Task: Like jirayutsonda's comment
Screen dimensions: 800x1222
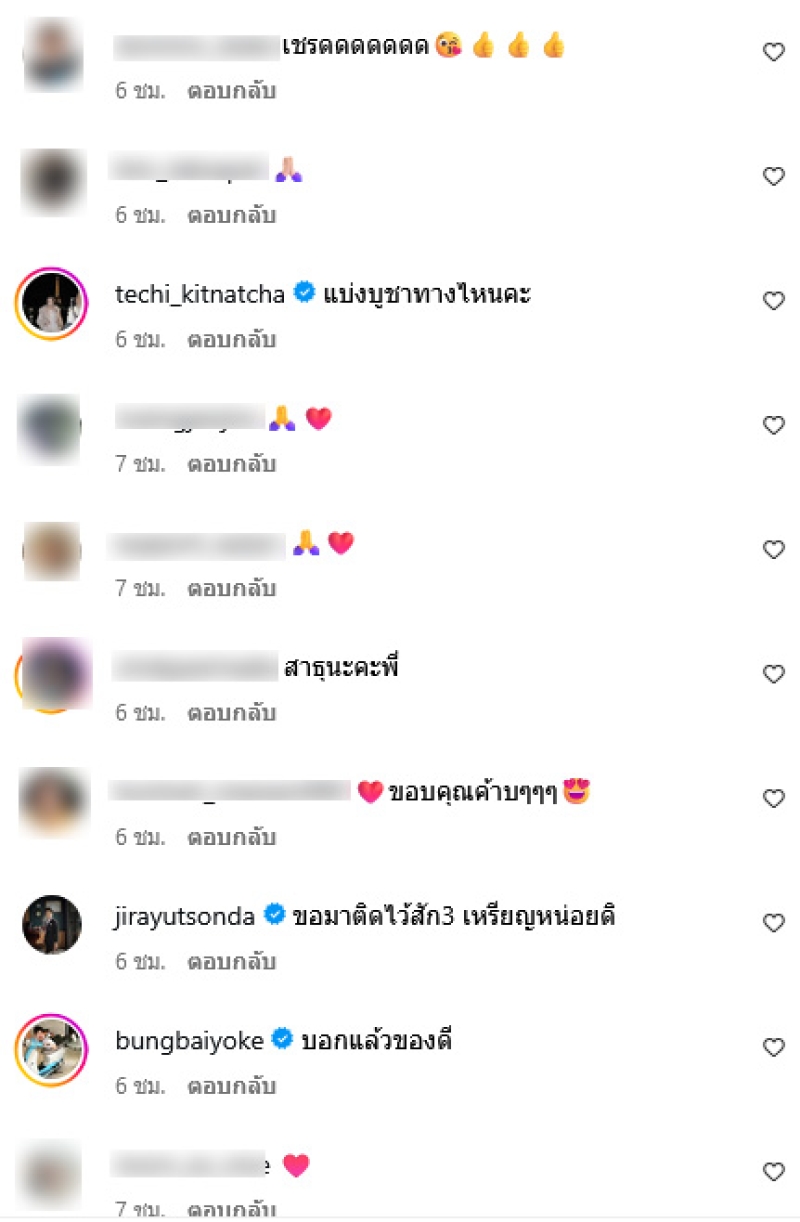Action: tap(773, 923)
